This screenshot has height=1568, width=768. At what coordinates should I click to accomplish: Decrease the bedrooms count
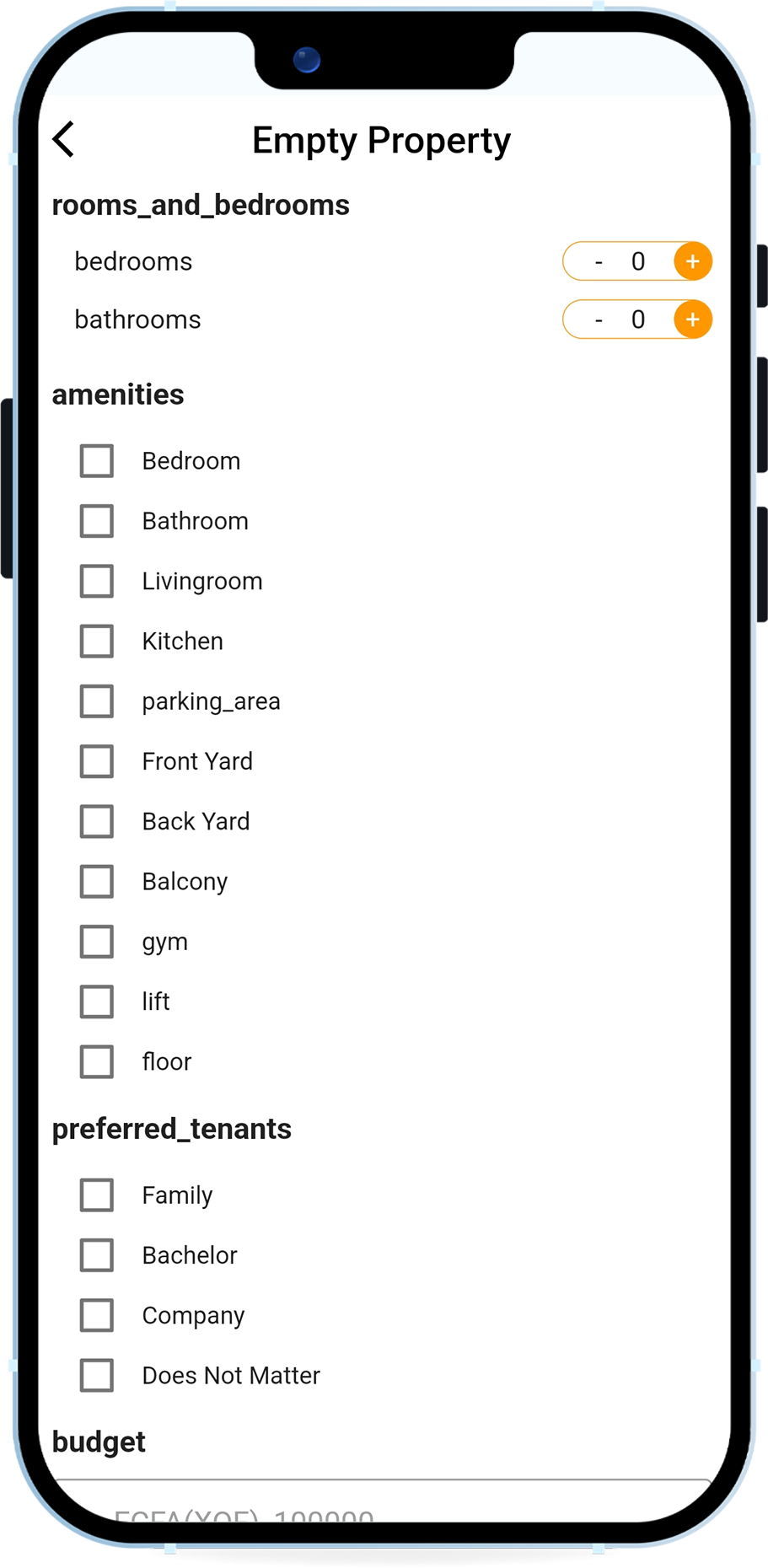click(x=599, y=262)
